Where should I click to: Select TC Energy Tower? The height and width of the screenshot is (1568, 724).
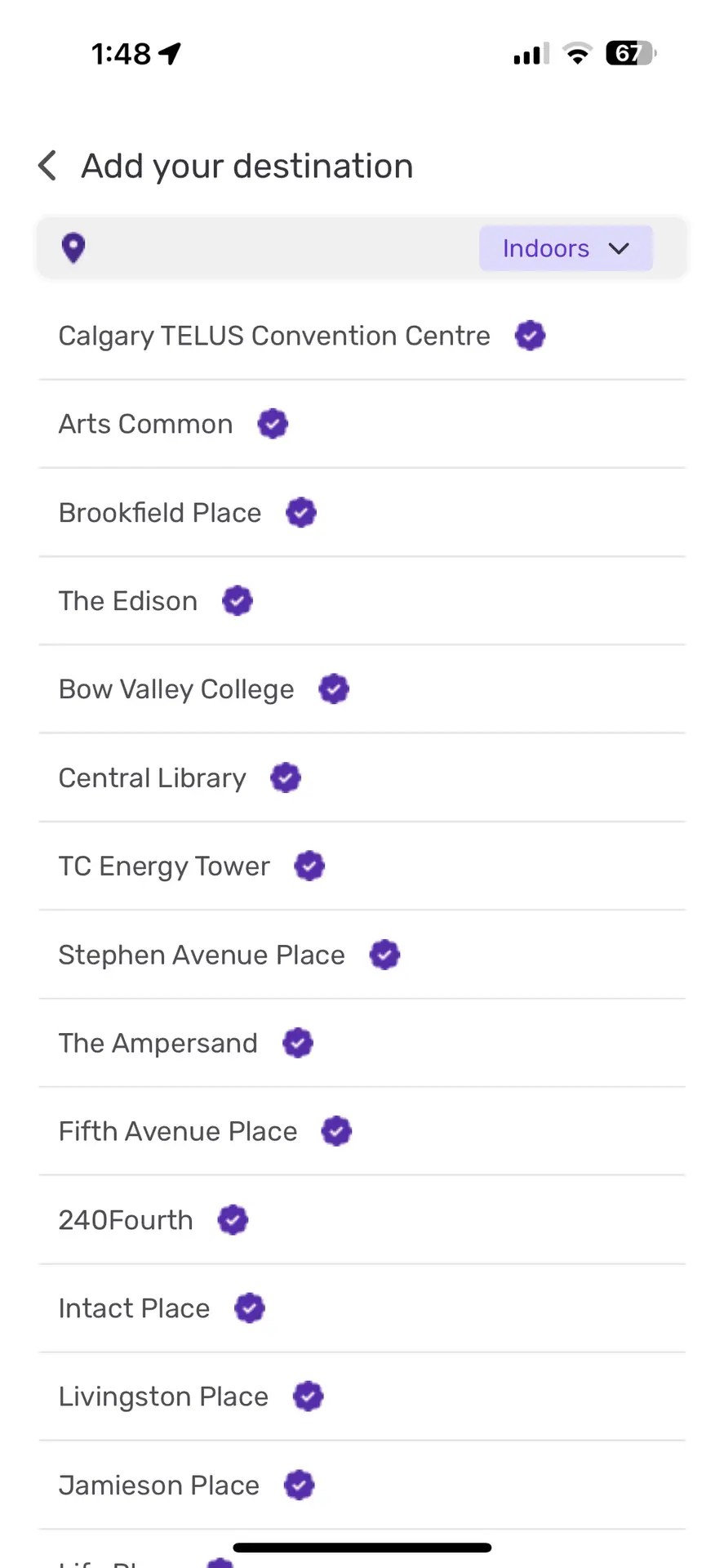[164, 866]
